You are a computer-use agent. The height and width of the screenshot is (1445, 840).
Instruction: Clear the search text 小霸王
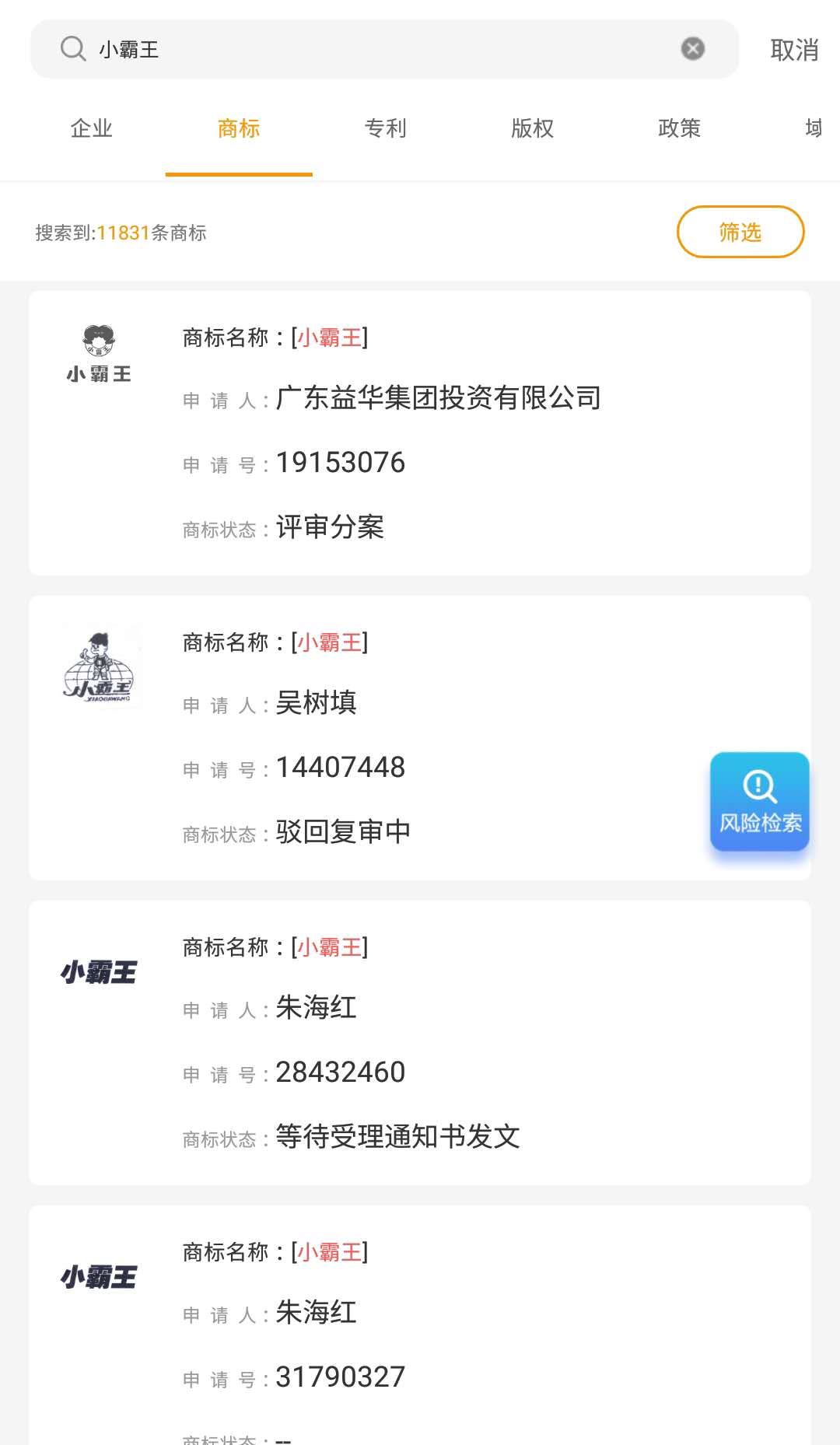(692, 49)
